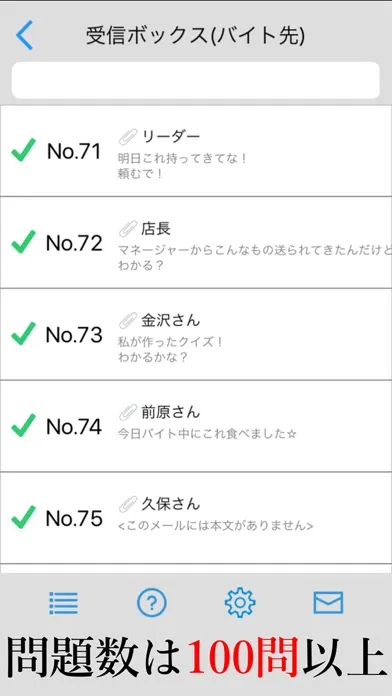Go back with the top-left arrow

[24, 36]
